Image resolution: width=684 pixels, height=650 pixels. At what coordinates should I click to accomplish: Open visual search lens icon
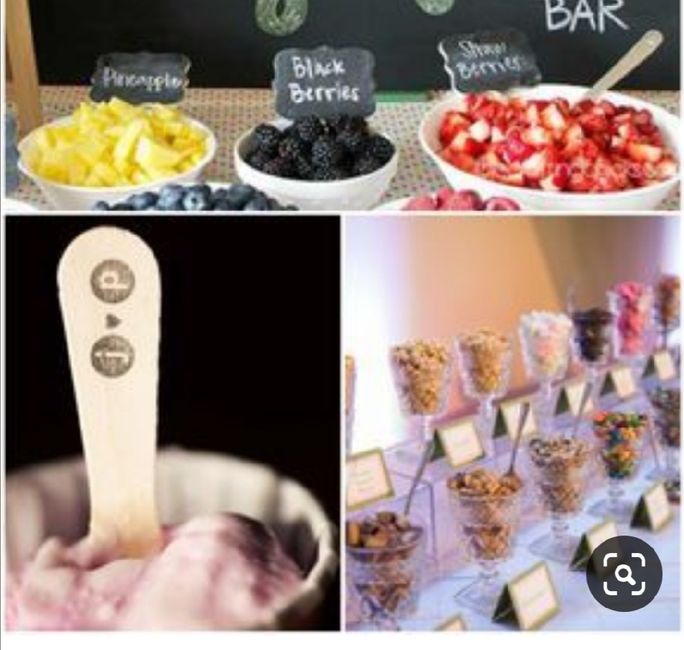tap(624, 574)
